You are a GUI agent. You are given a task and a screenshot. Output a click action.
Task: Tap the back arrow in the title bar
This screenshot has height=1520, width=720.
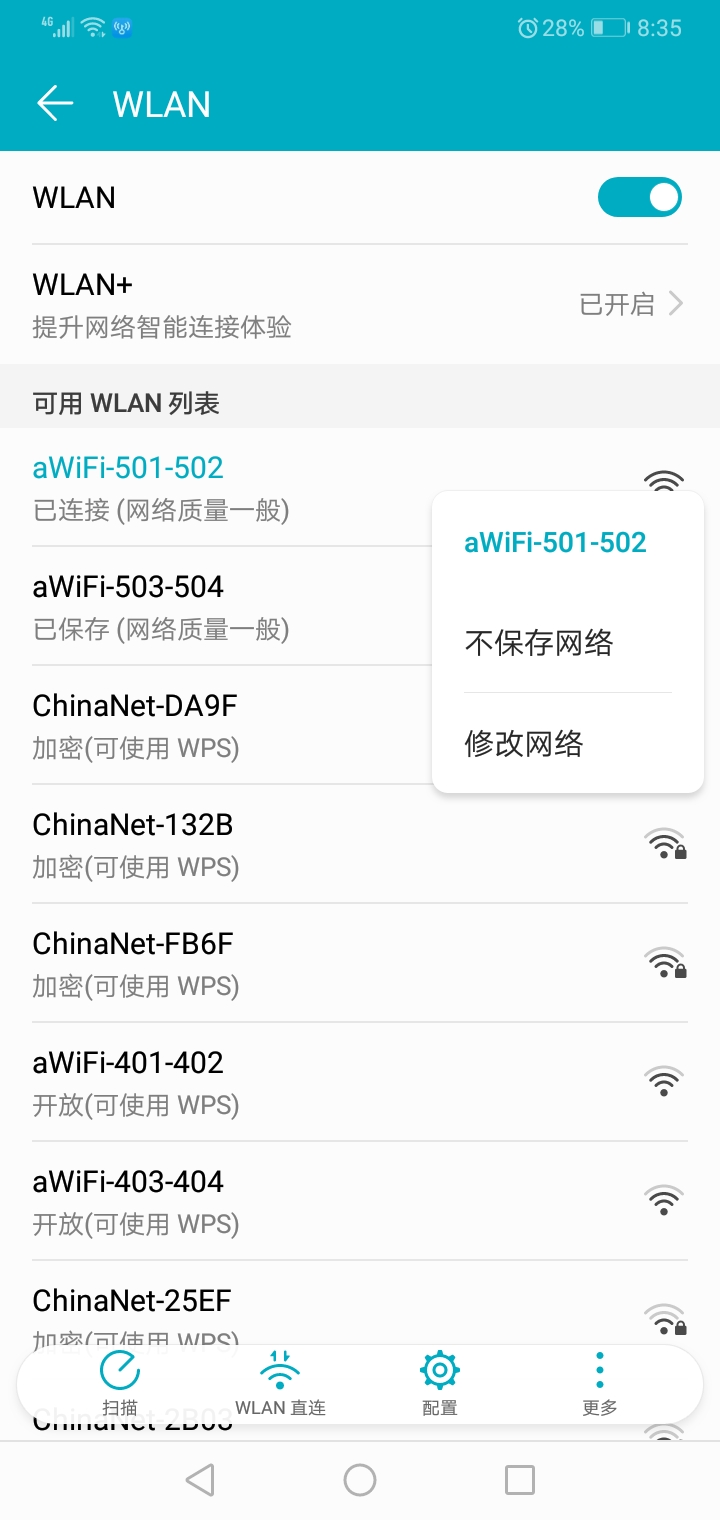(55, 103)
